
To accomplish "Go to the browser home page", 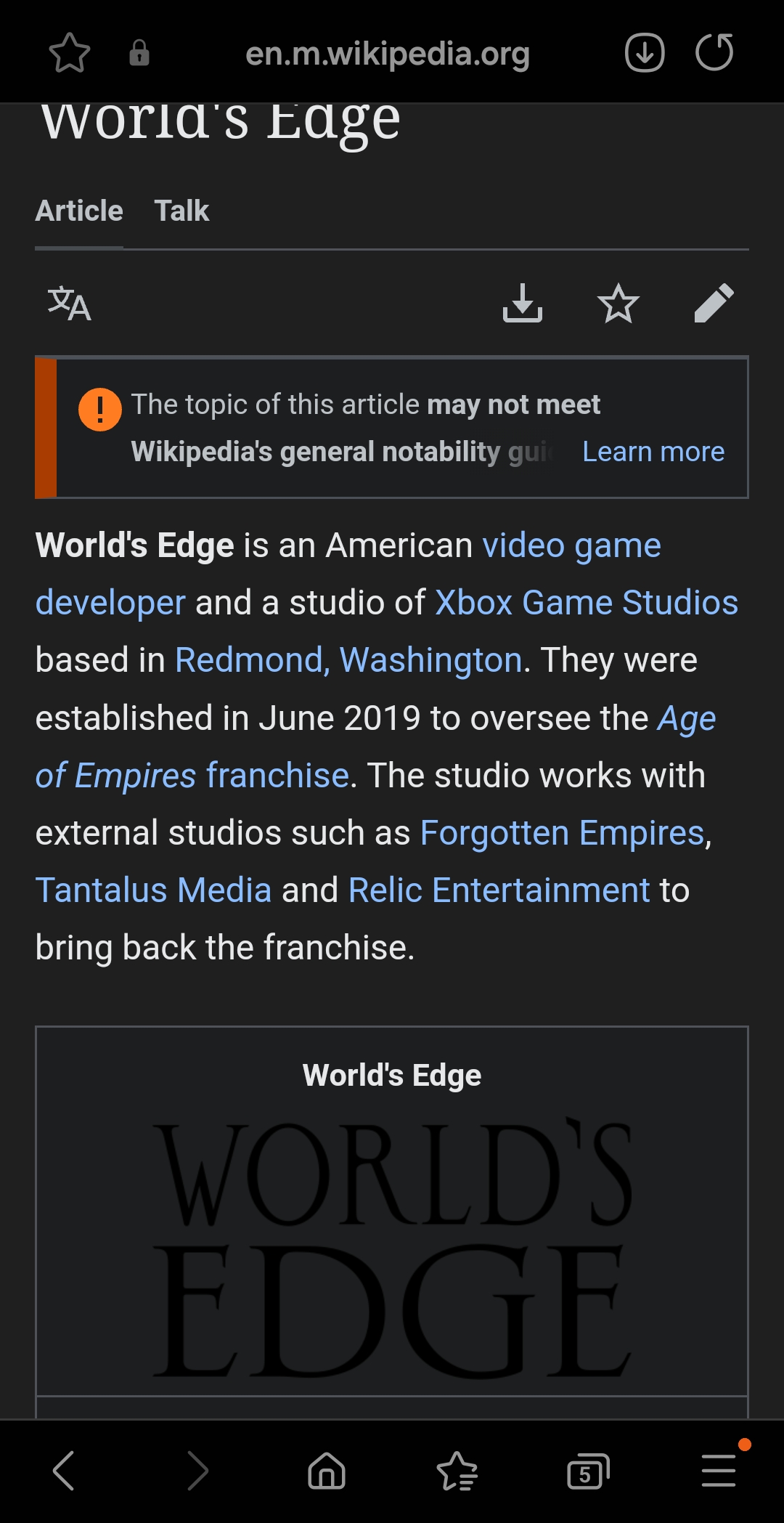I will tap(327, 1471).
